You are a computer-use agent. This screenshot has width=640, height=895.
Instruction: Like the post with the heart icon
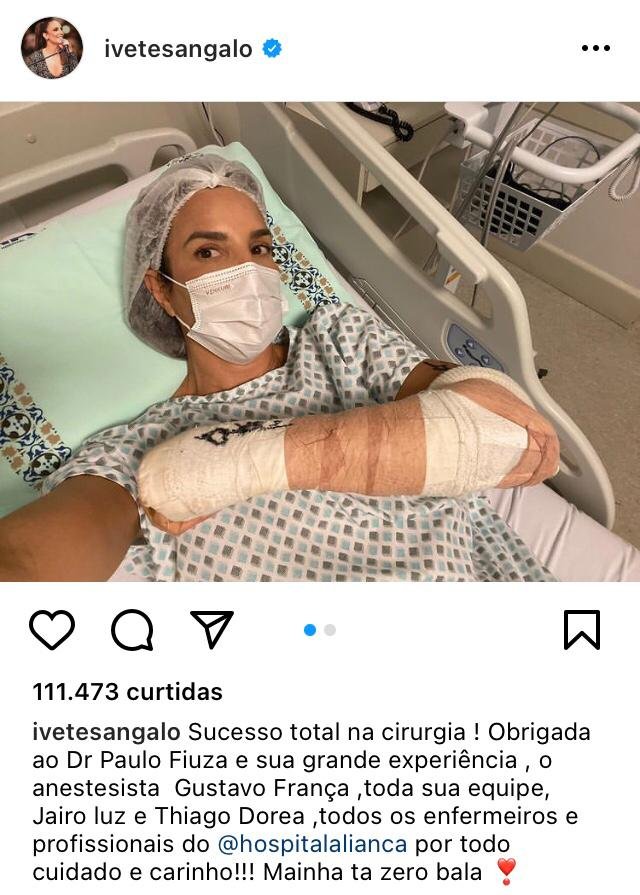tap(52, 630)
